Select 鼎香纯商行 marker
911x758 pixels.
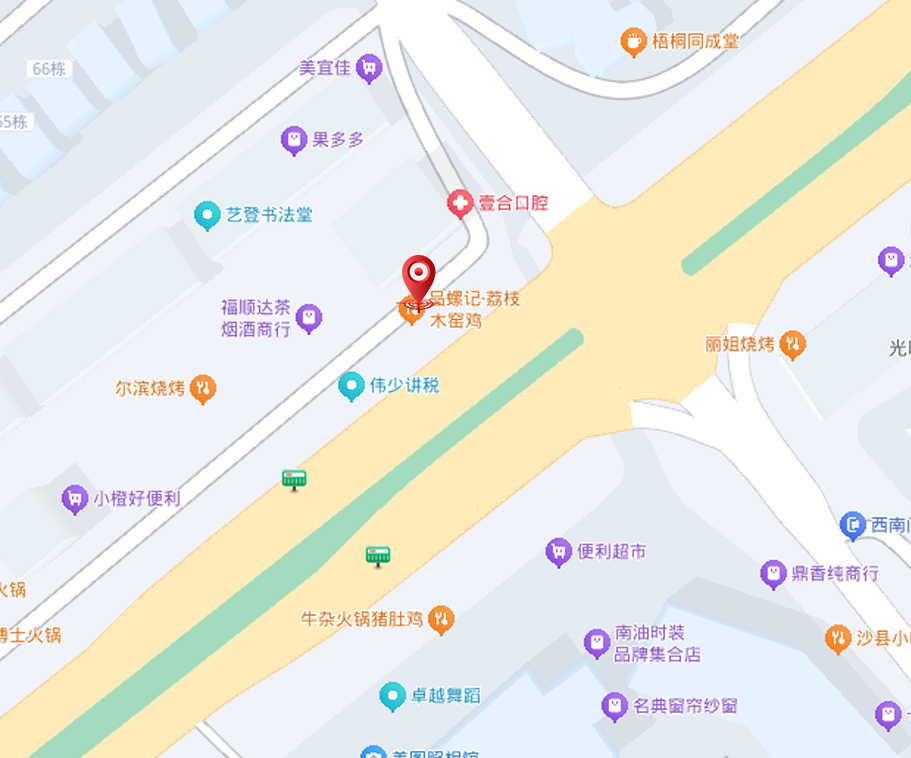click(x=772, y=574)
